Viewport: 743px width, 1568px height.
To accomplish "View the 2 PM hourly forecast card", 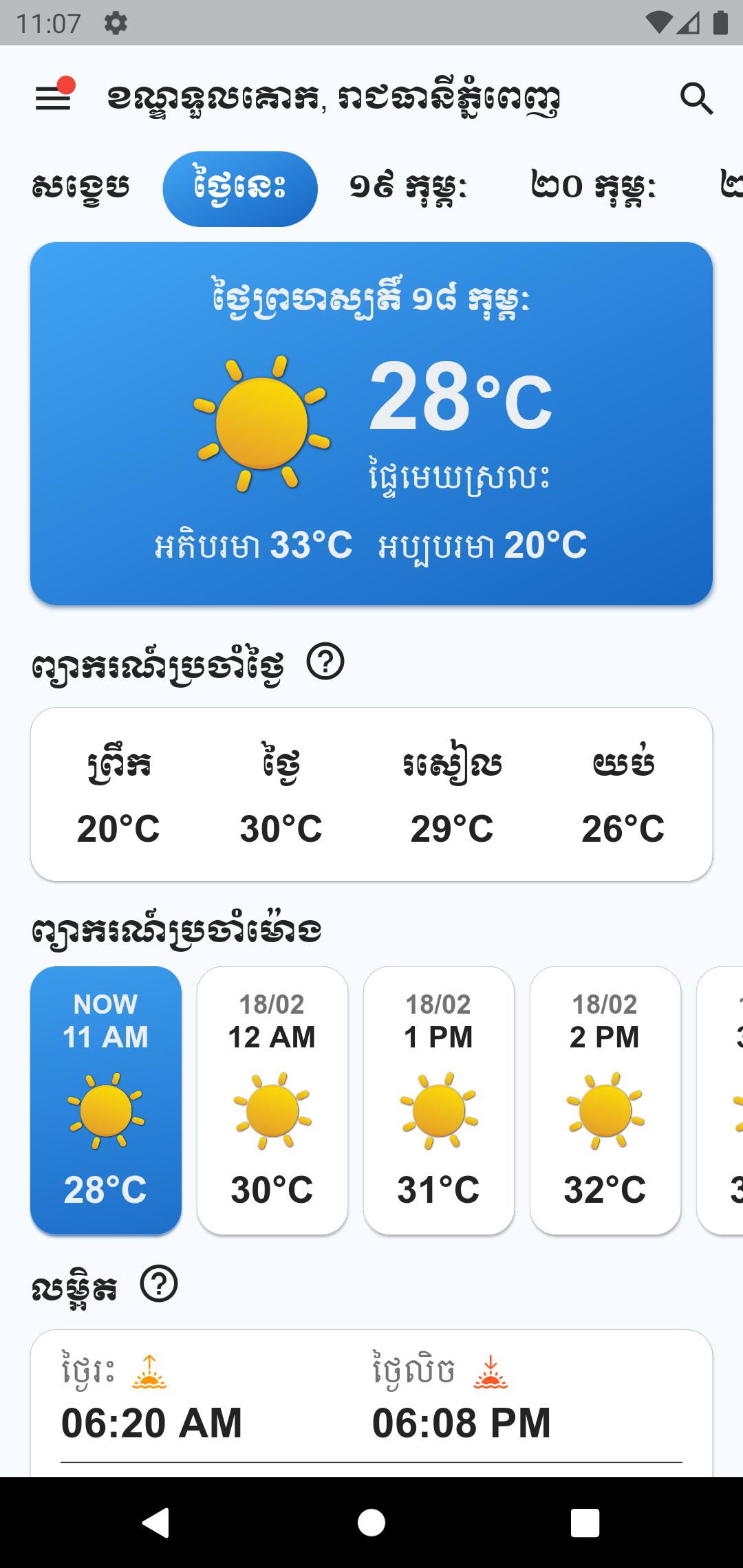I will 605,1100.
